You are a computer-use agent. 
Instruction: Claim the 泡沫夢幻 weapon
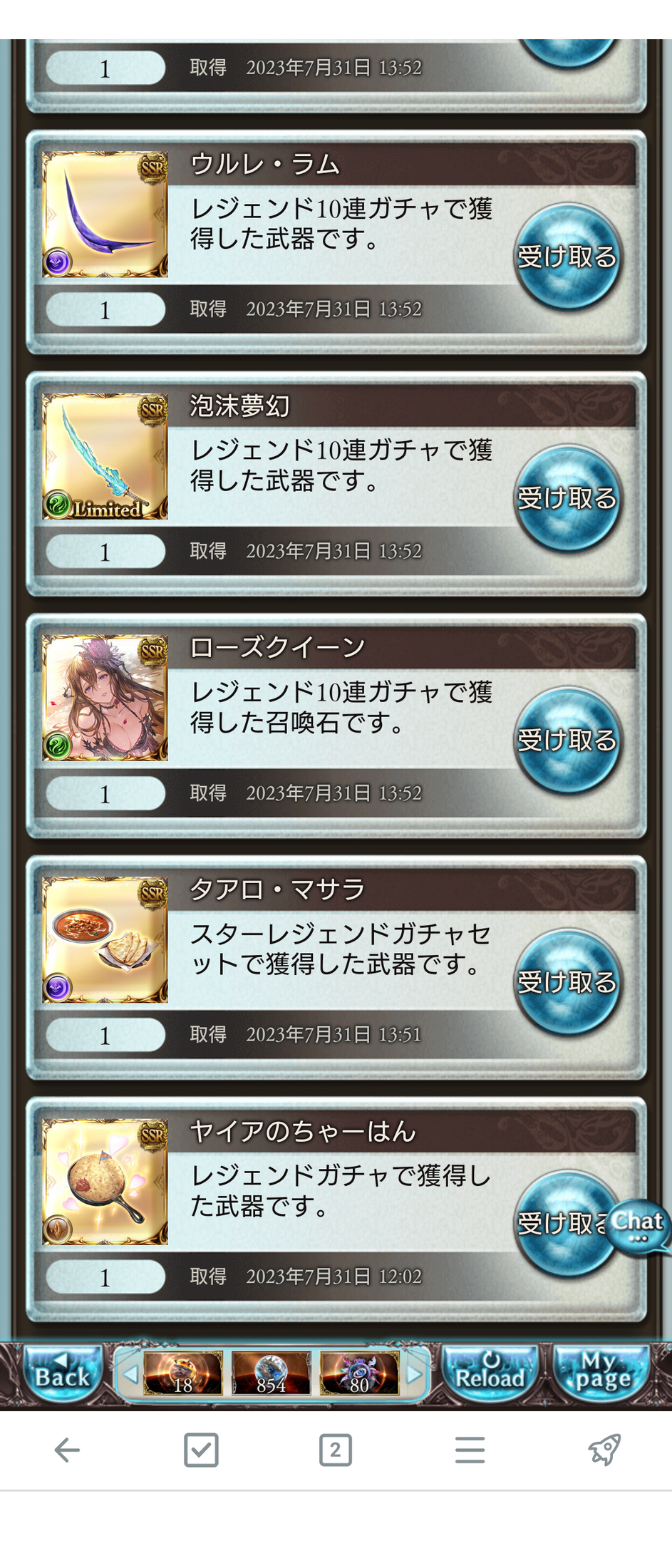click(567, 498)
